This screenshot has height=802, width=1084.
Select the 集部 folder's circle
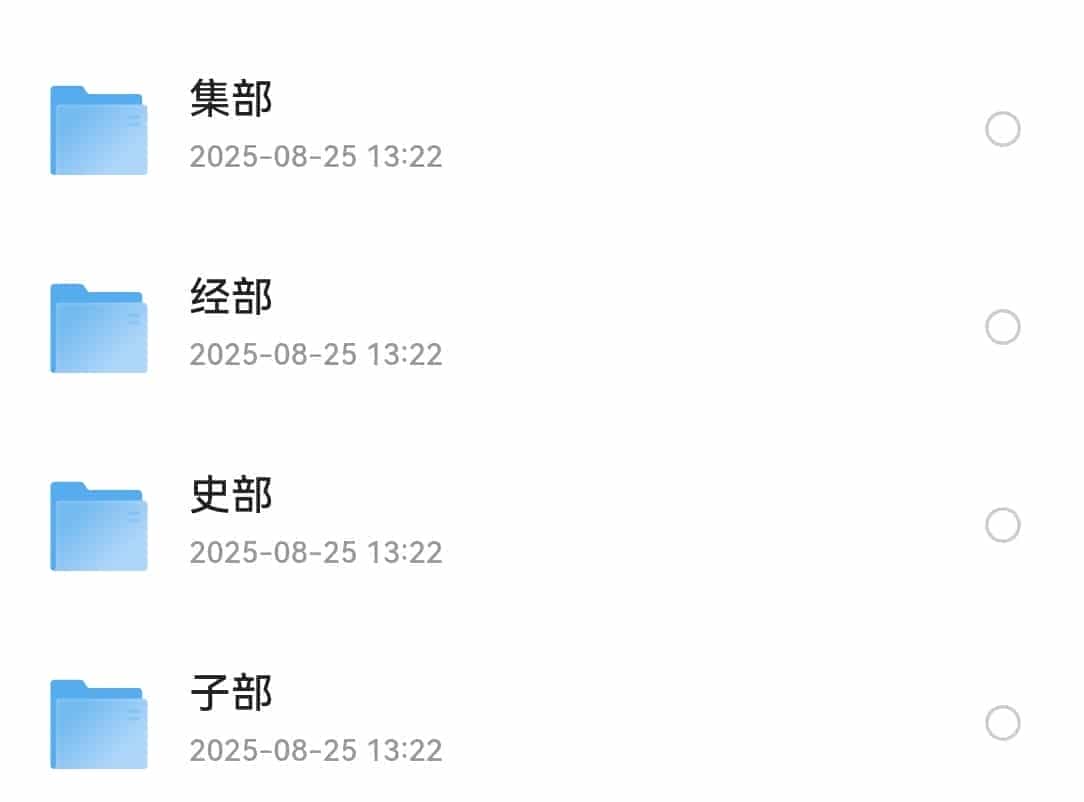[1002, 130]
